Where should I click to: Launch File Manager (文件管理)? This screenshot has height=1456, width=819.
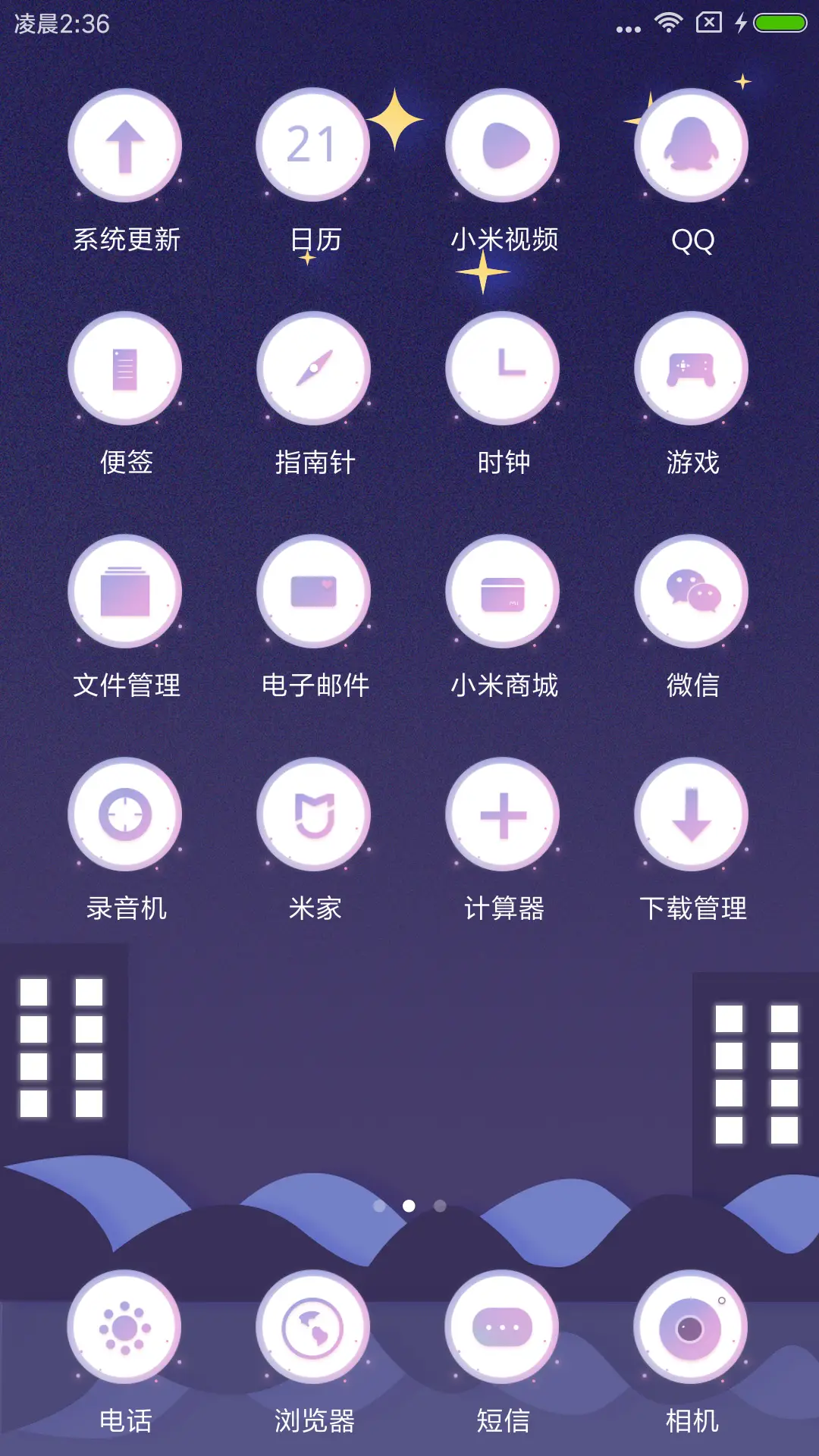tap(125, 591)
